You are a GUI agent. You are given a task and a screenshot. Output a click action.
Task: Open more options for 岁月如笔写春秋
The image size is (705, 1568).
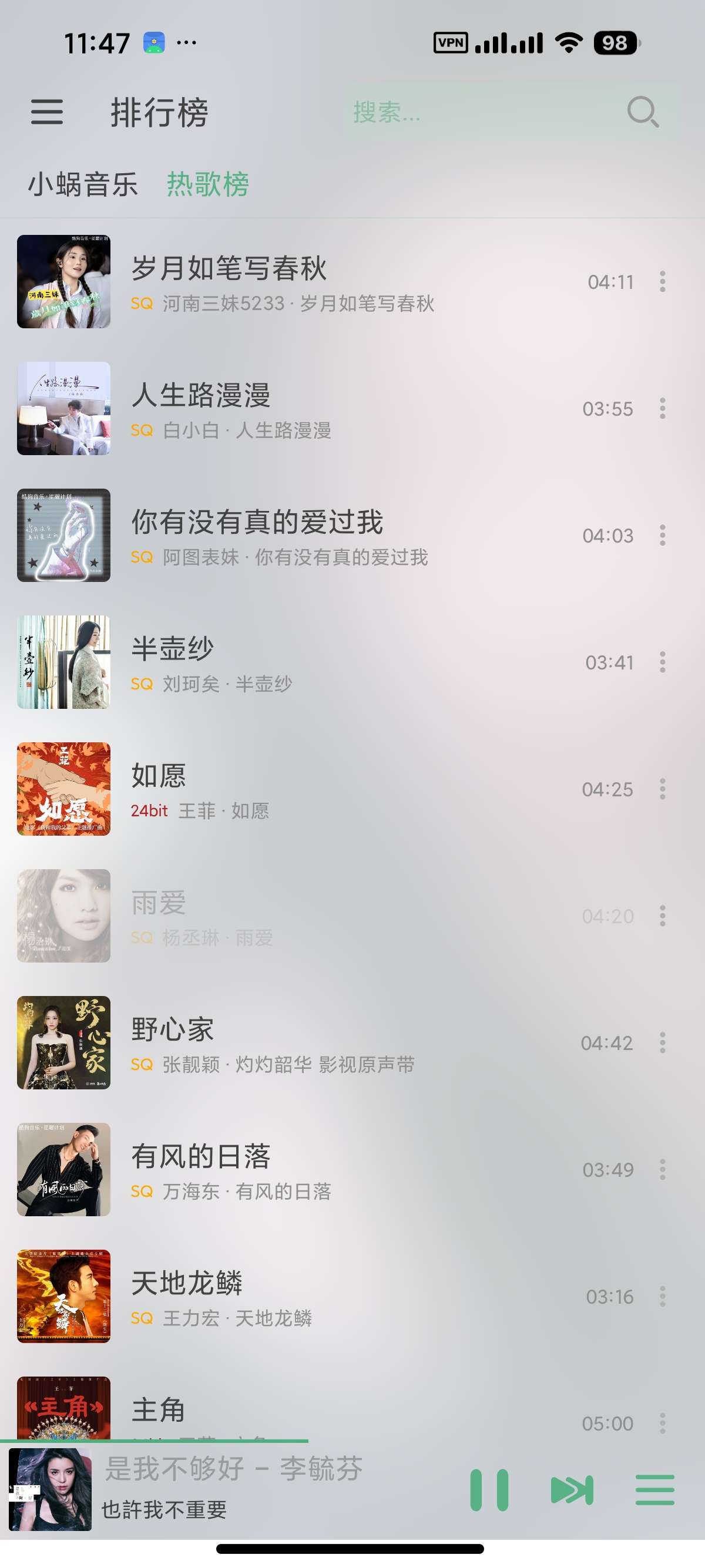[x=662, y=282]
